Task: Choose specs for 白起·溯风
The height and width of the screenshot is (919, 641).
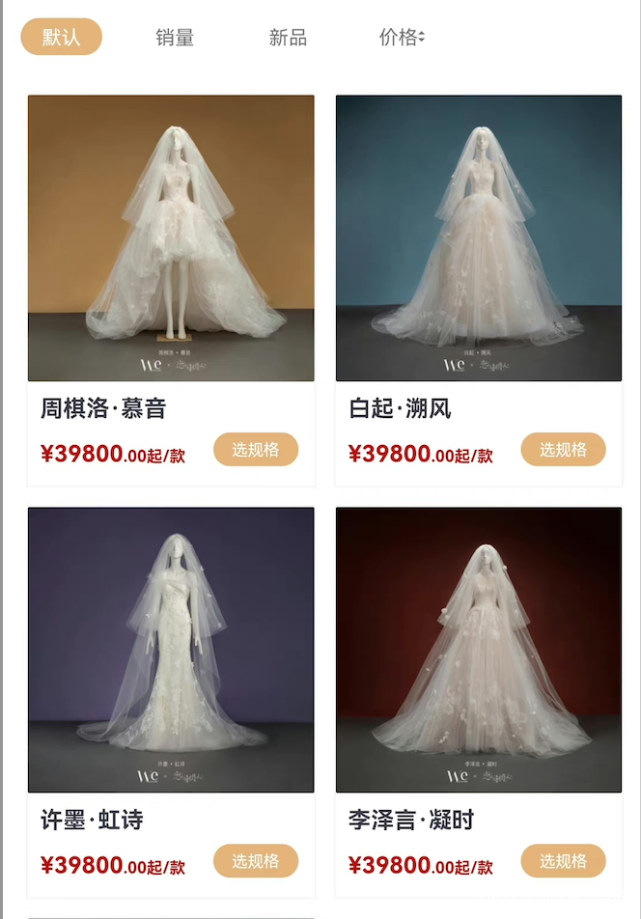Action: point(563,450)
